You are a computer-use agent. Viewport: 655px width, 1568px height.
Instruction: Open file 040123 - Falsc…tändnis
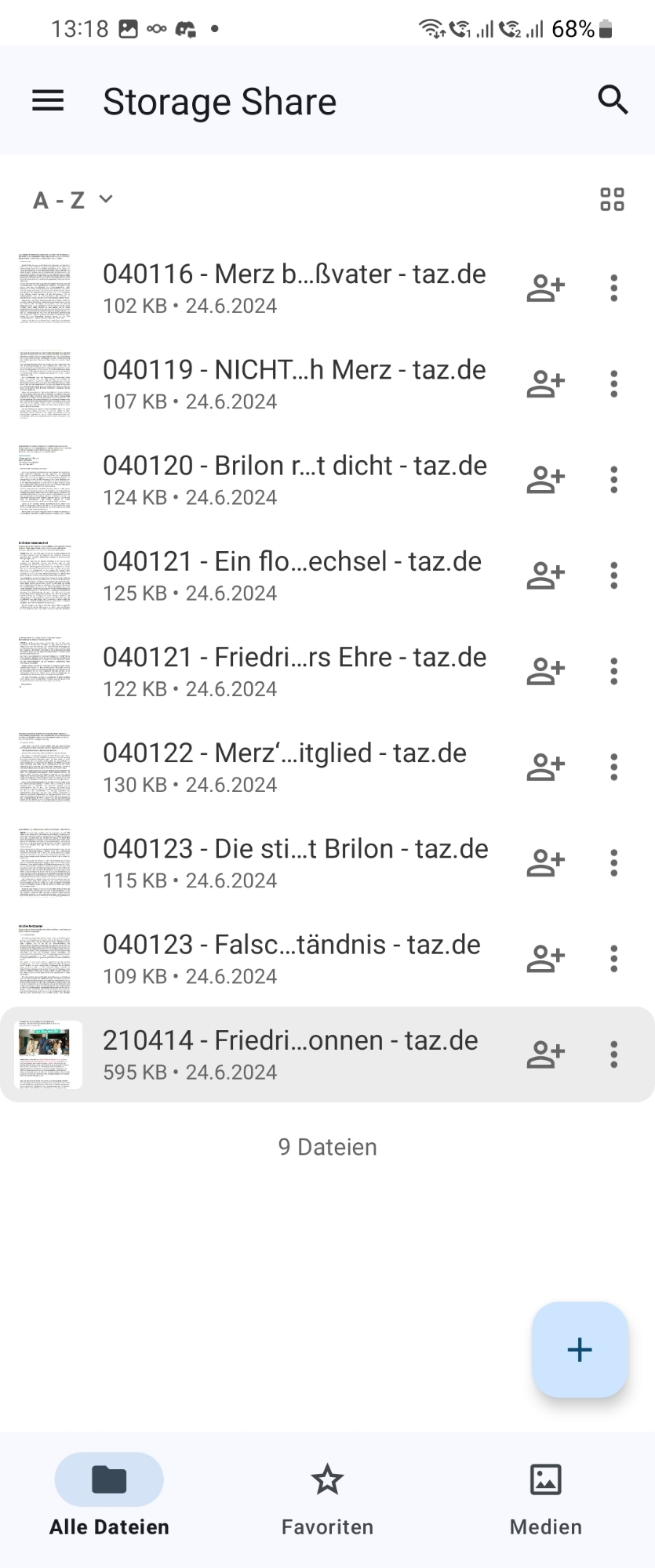coord(292,959)
